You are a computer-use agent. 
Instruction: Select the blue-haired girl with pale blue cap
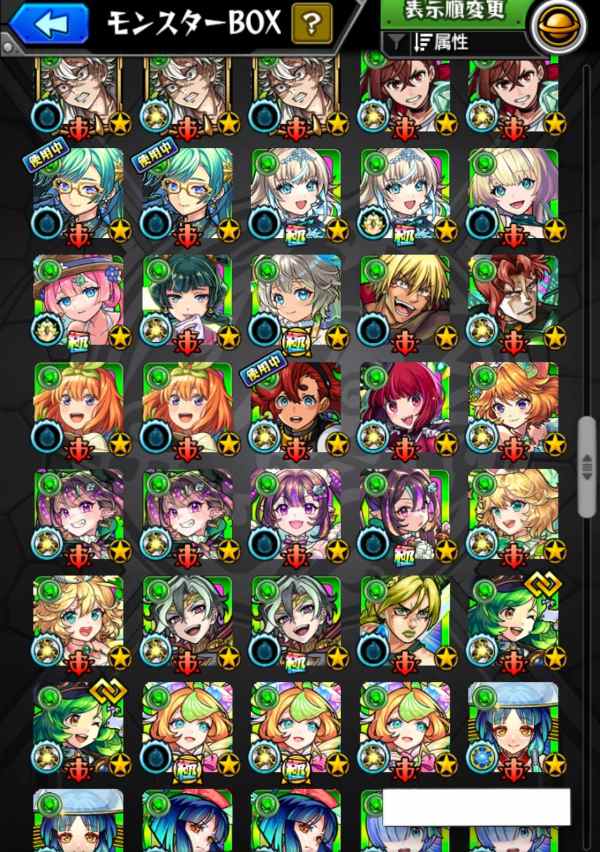[513, 729]
